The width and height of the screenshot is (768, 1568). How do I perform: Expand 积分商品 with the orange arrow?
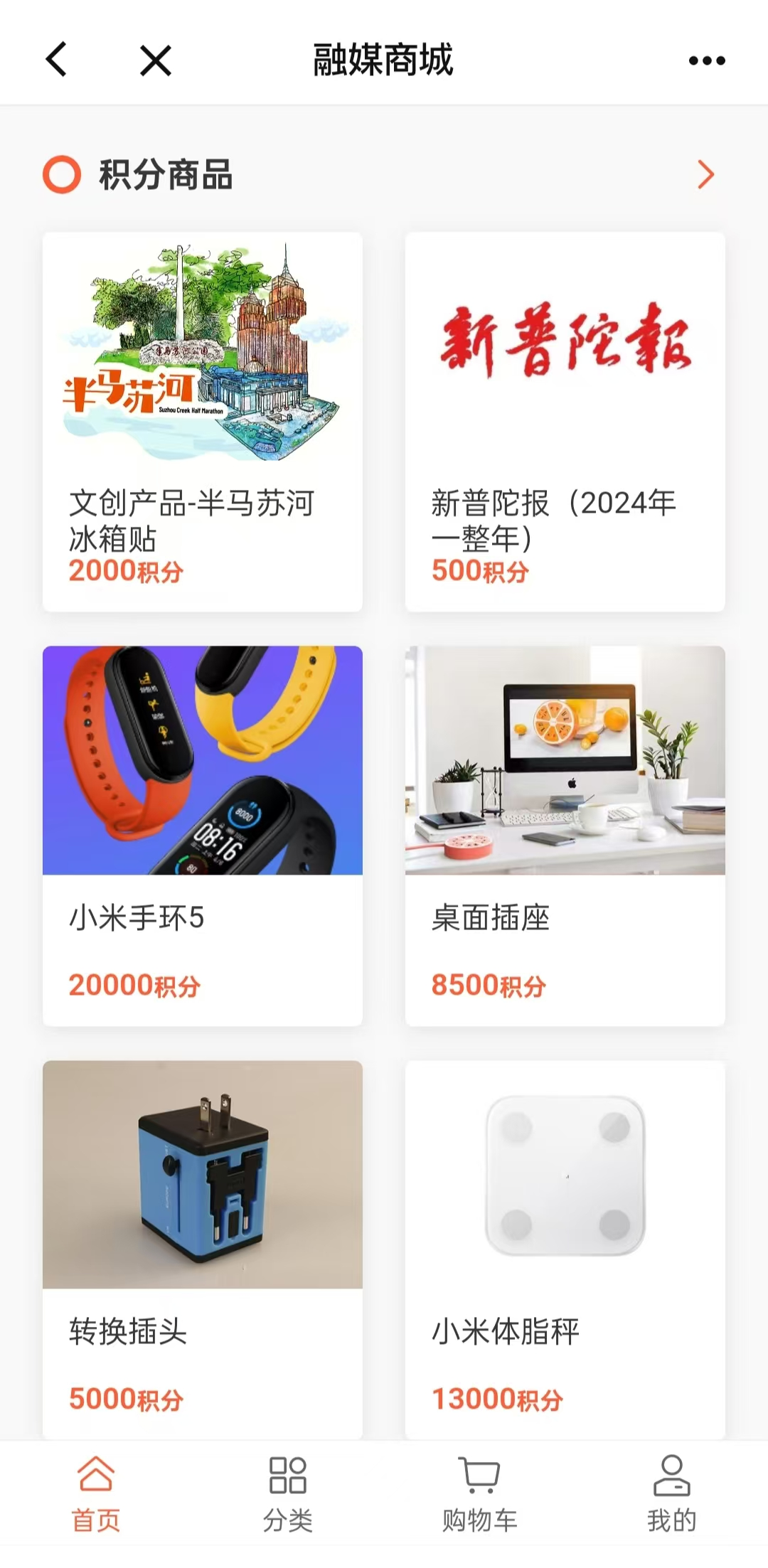click(x=705, y=175)
